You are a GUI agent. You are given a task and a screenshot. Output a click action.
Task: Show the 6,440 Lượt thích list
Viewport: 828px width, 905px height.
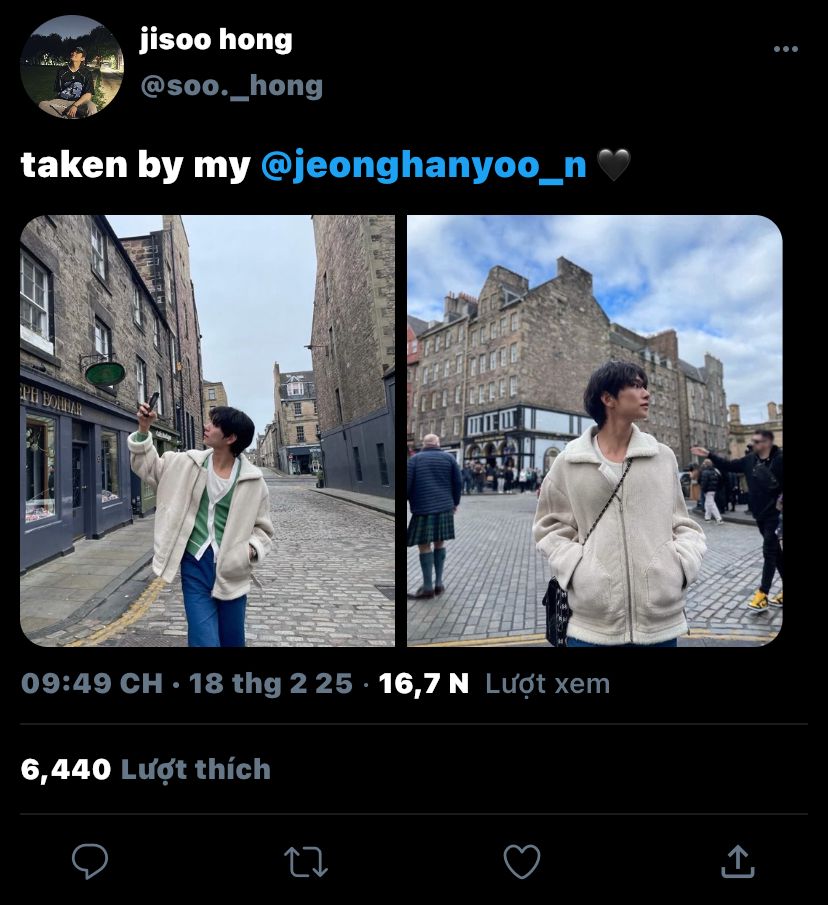[x=146, y=769]
